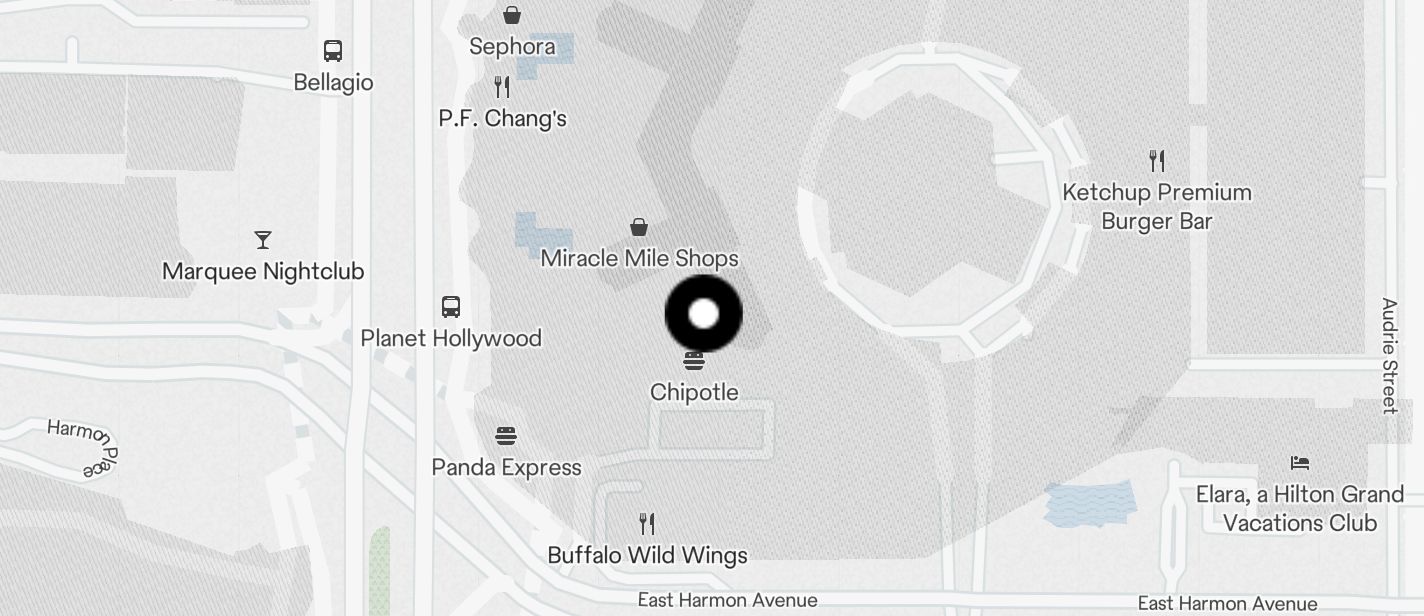Select the Sephora shop marker
The image size is (1424, 616).
pyautogui.click(x=512, y=16)
